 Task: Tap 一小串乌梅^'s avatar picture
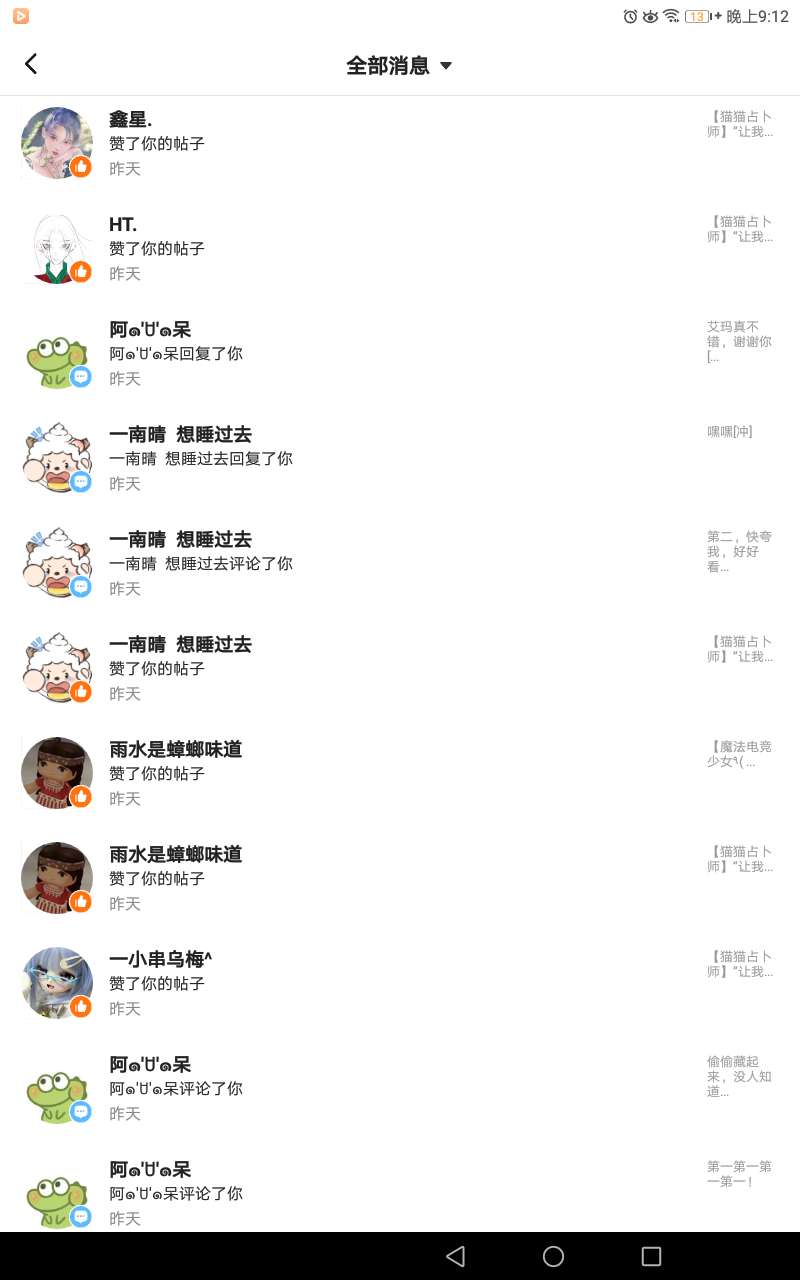(x=56, y=982)
